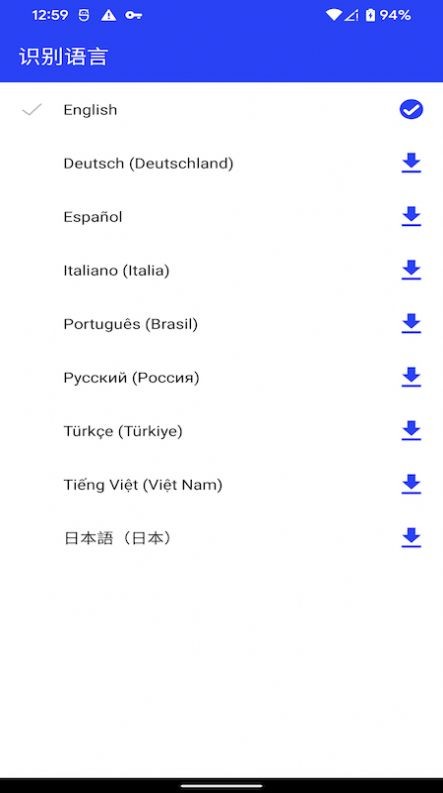Image resolution: width=443 pixels, height=793 pixels.
Task: Download the 日本語（日本）language pack
Action: [x=411, y=539]
